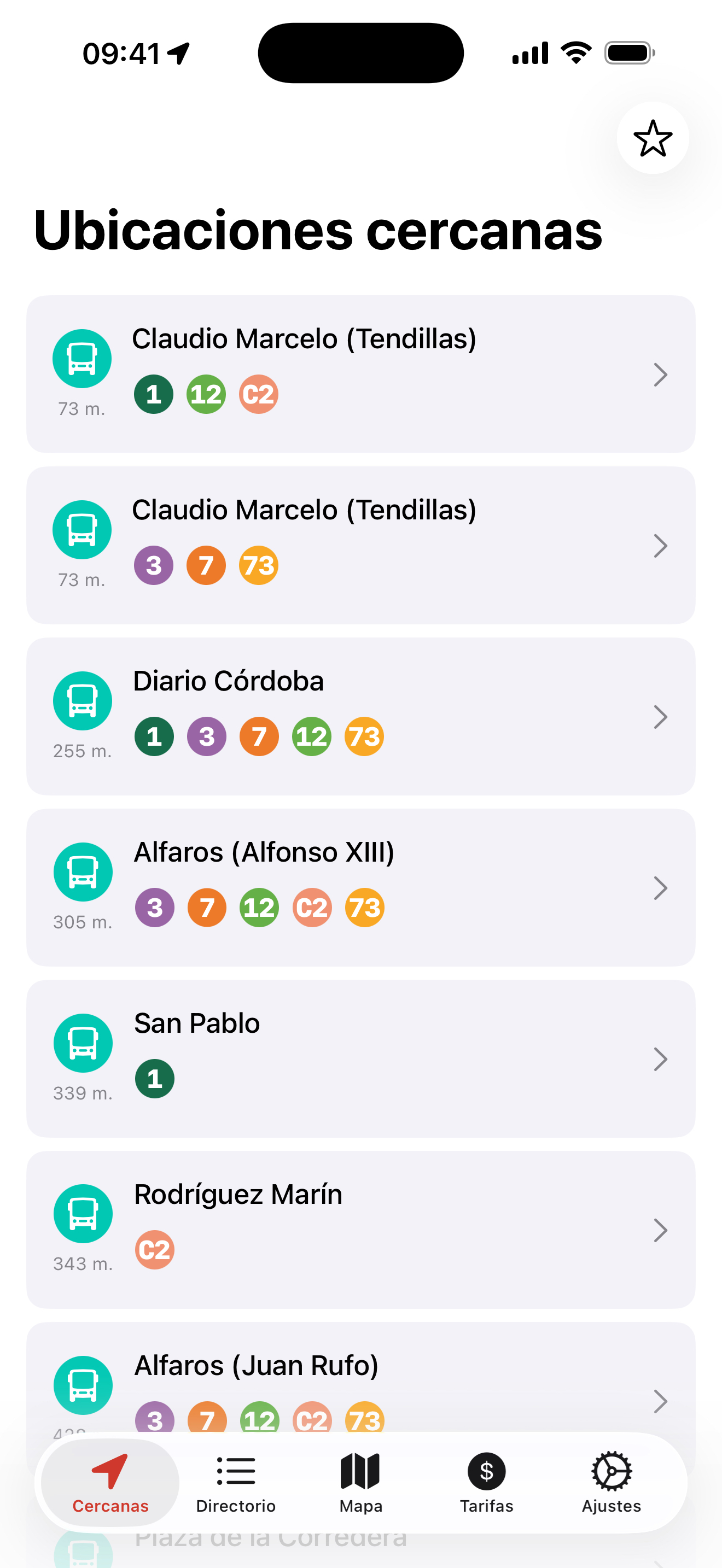Select the orange line 7 badge under Diario Córdoba
This screenshot has width=722, height=1568.
click(259, 736)
